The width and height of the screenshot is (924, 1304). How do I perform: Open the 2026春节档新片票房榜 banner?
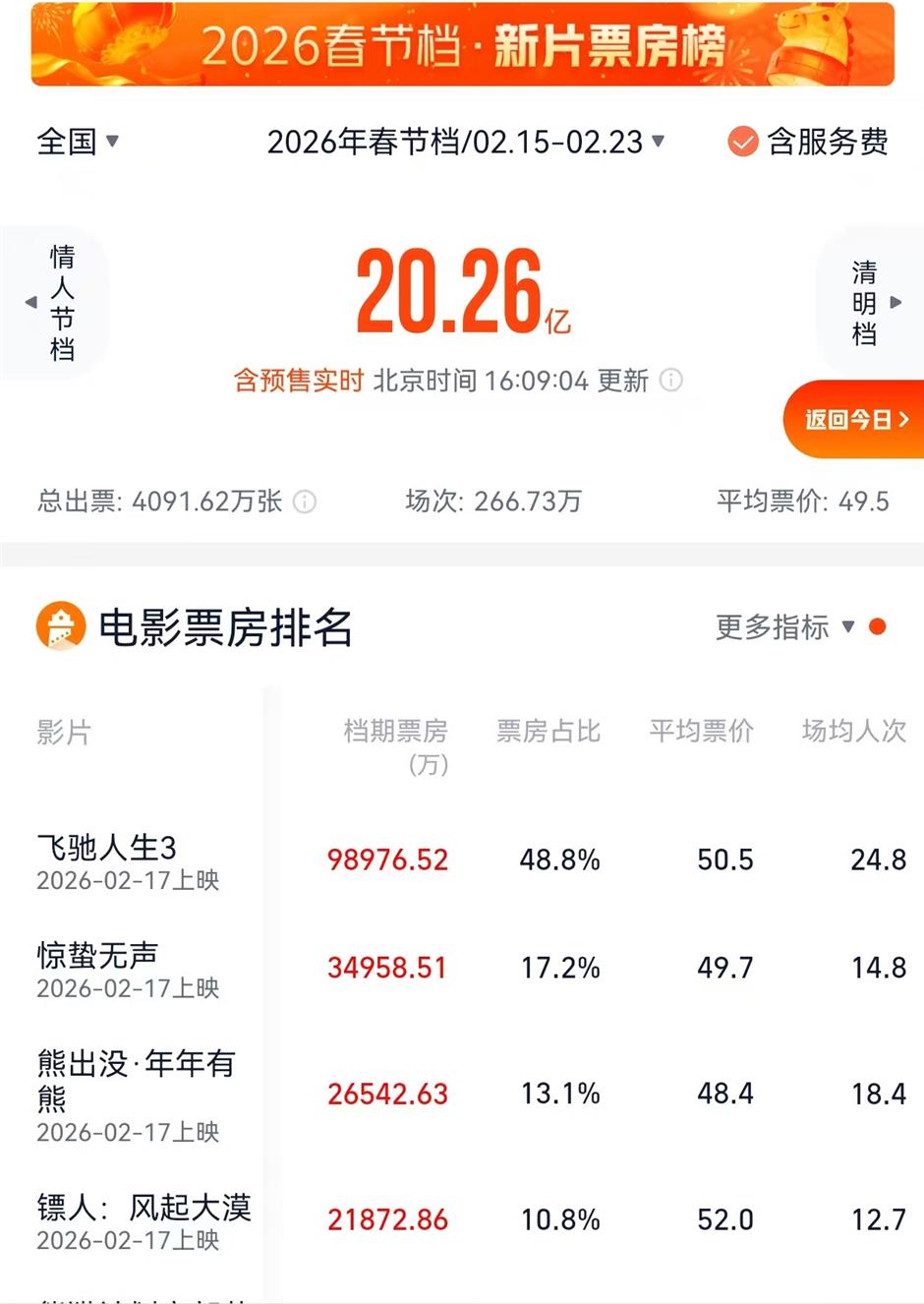[462, 45]
